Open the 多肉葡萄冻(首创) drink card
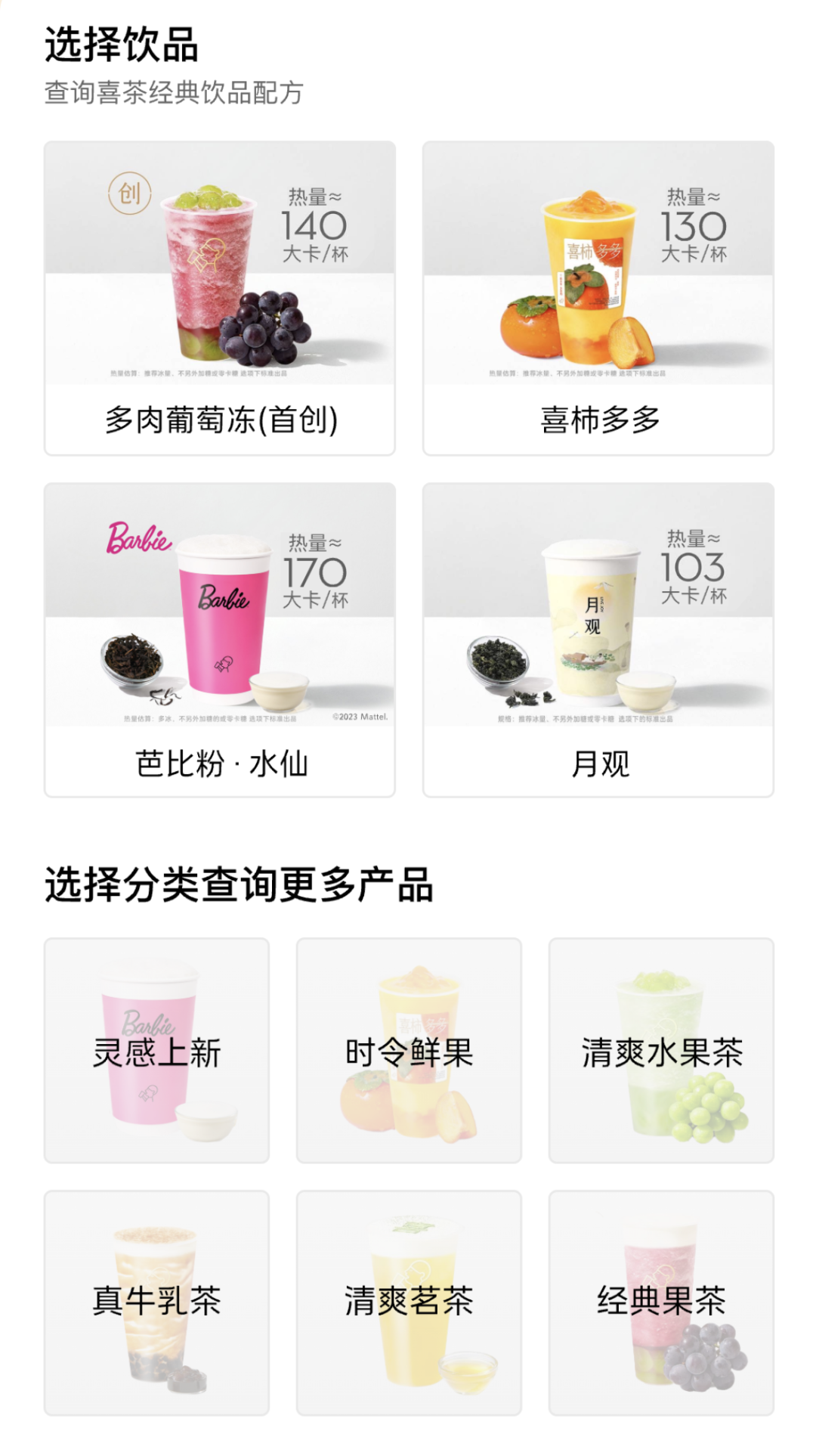This screenshot has height=1456, width=816. 220,299
